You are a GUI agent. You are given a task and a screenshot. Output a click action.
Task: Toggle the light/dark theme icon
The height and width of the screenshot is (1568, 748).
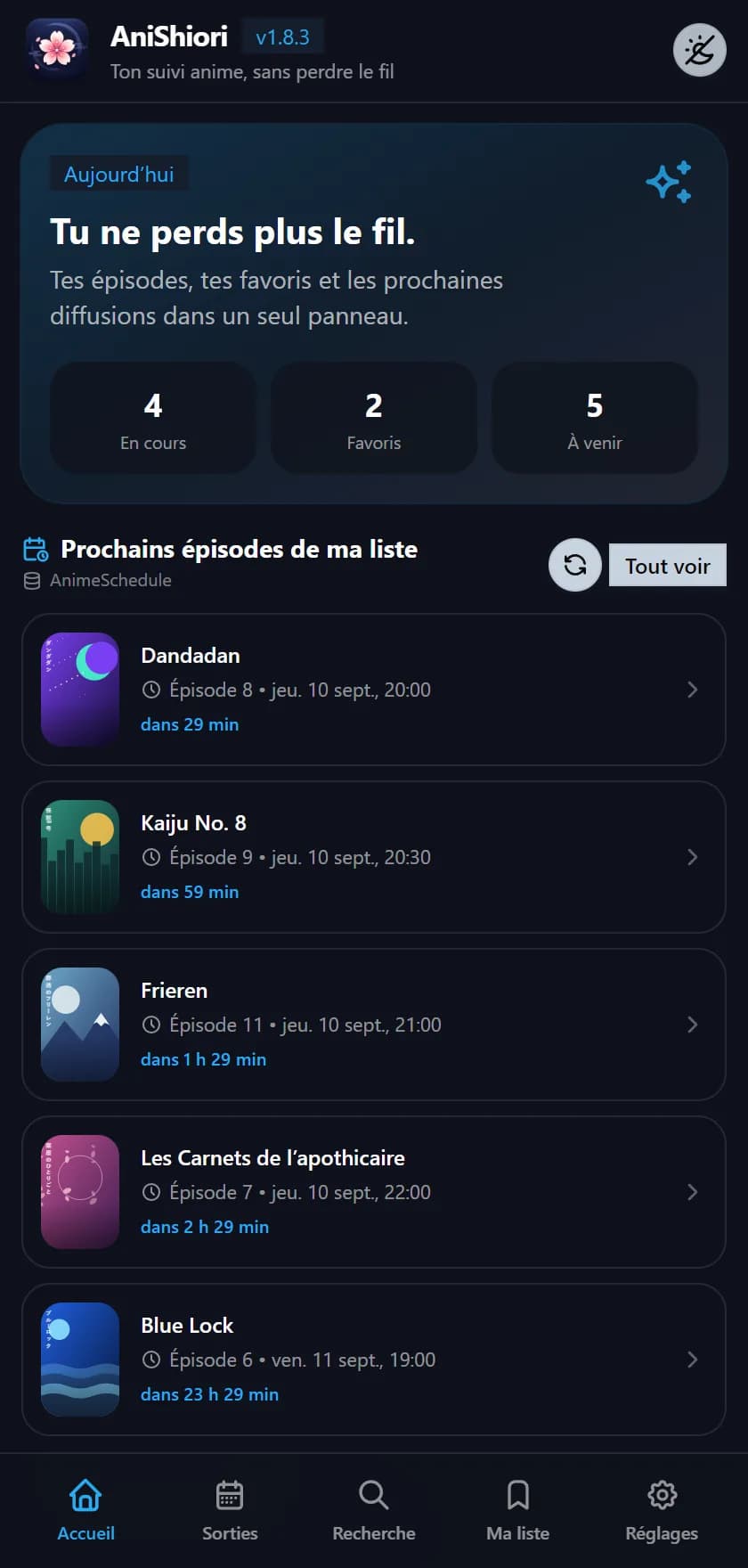pos(699,50)
